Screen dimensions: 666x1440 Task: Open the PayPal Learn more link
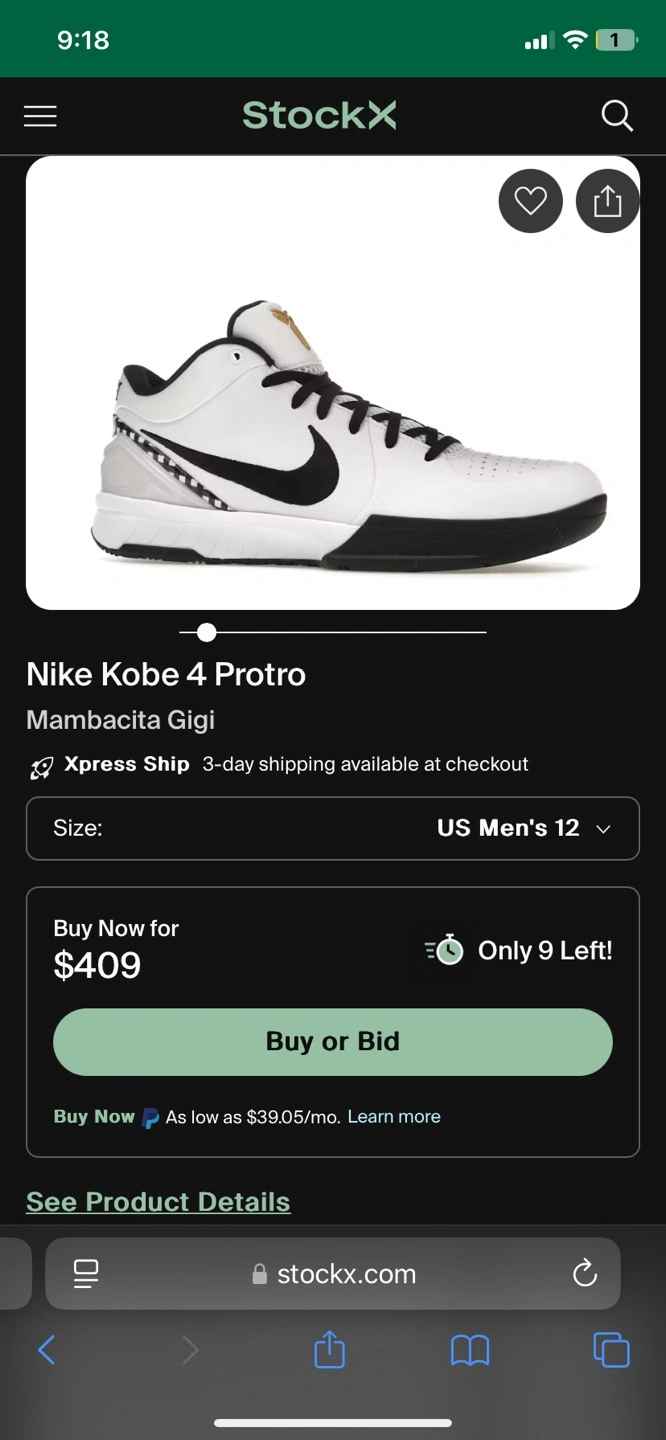394,1117
